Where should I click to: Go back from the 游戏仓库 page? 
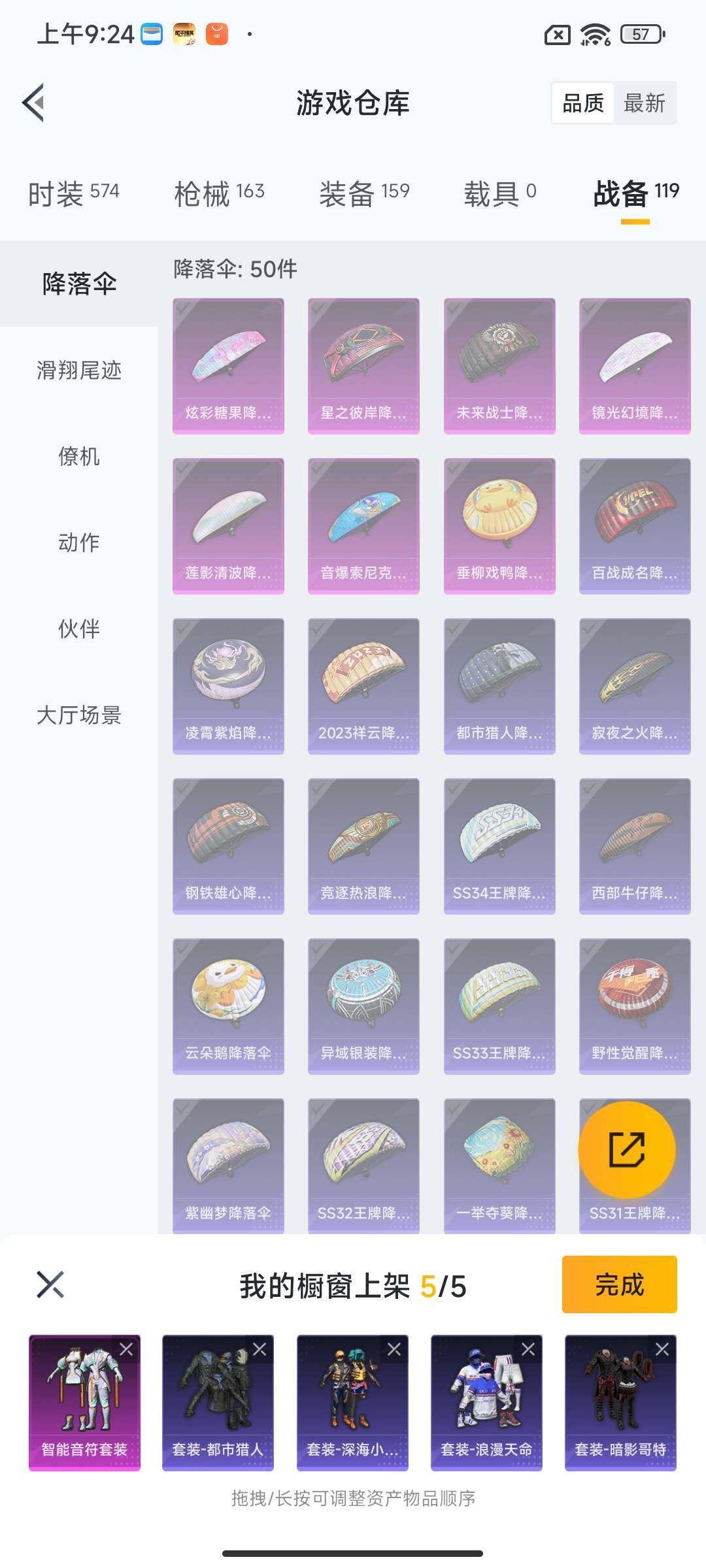[x=34, y=103]
